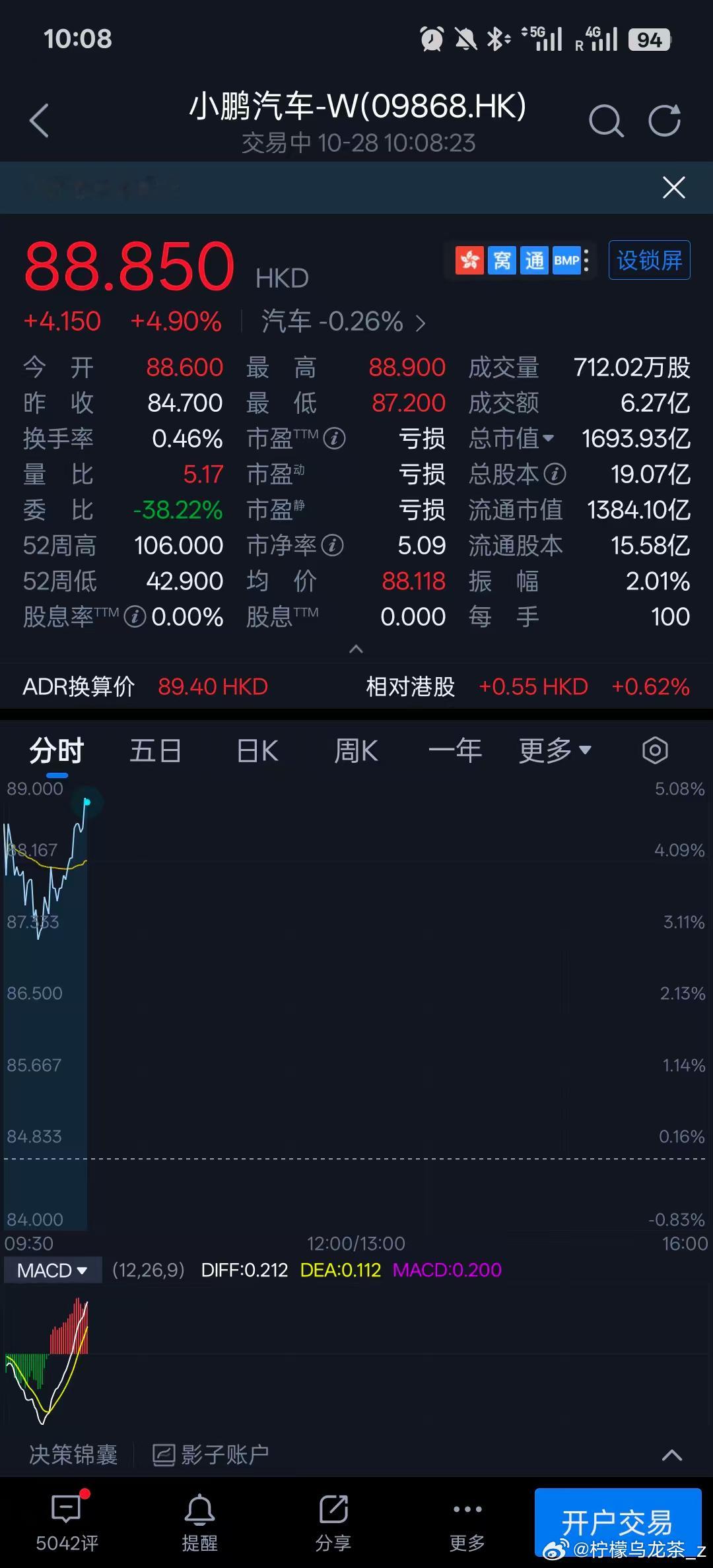Collapse the quote panel with the chevron

pos(356,649)
